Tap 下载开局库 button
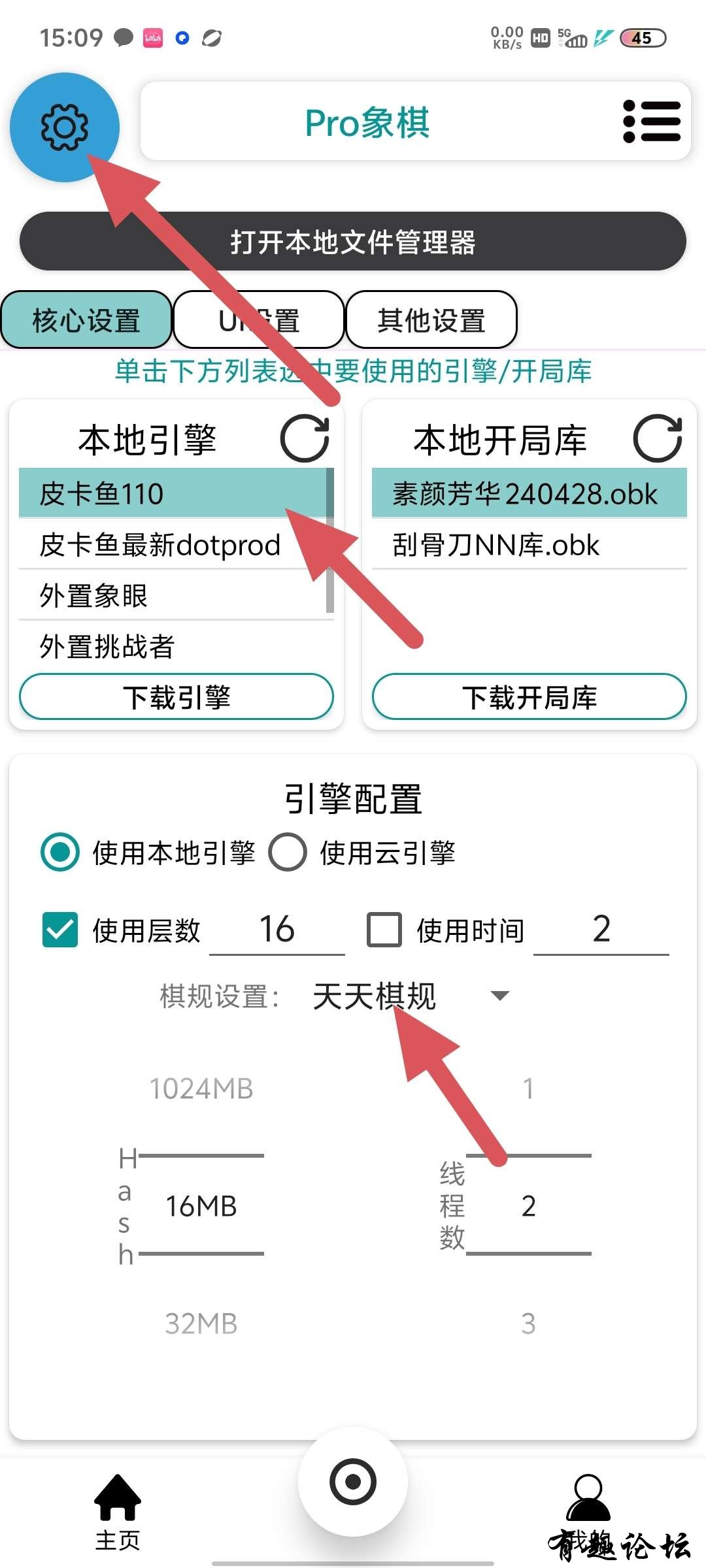706x1568 pixels. (x=529, y=697)
